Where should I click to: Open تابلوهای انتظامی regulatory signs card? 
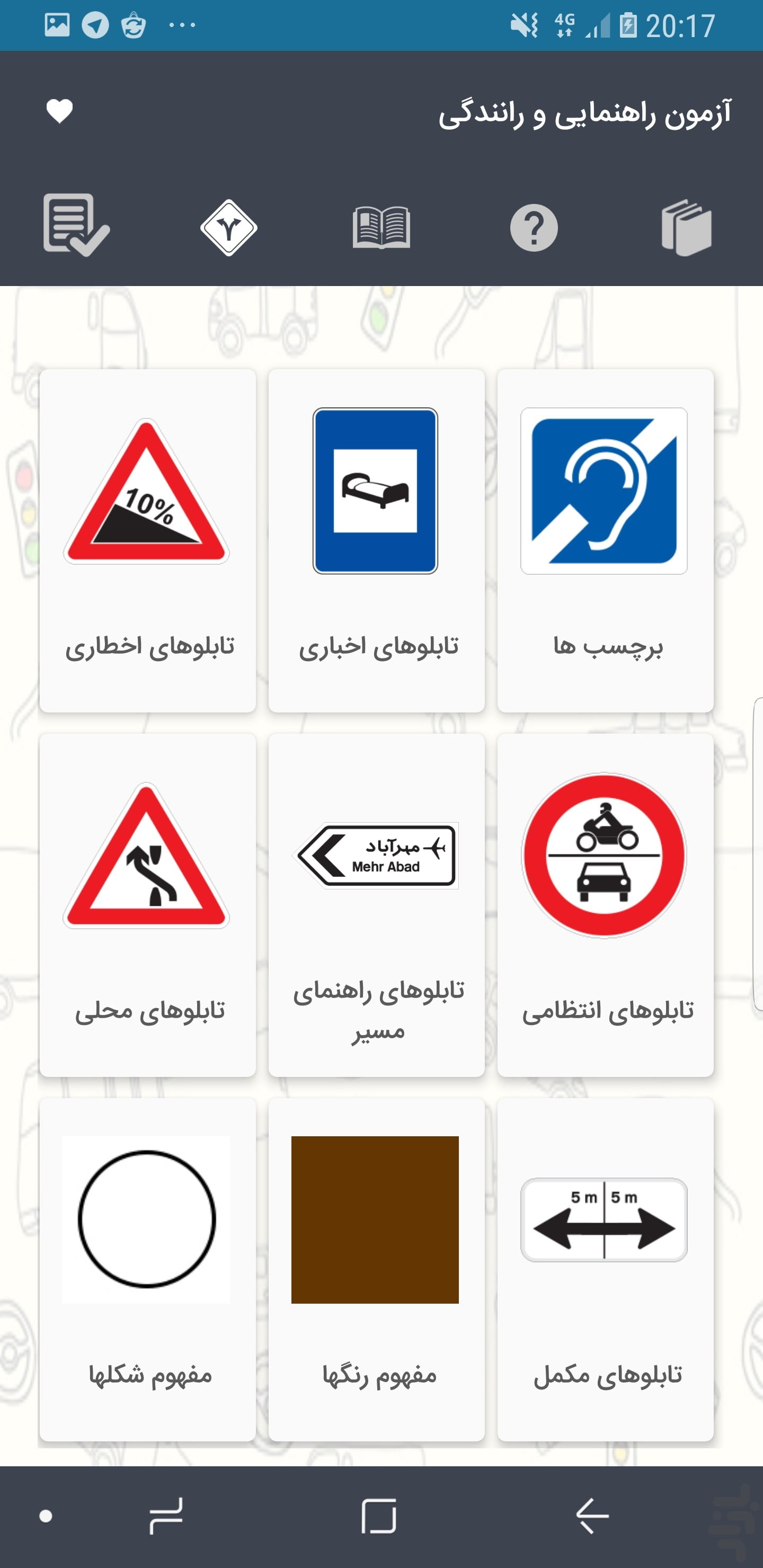(x=605, y=905)
